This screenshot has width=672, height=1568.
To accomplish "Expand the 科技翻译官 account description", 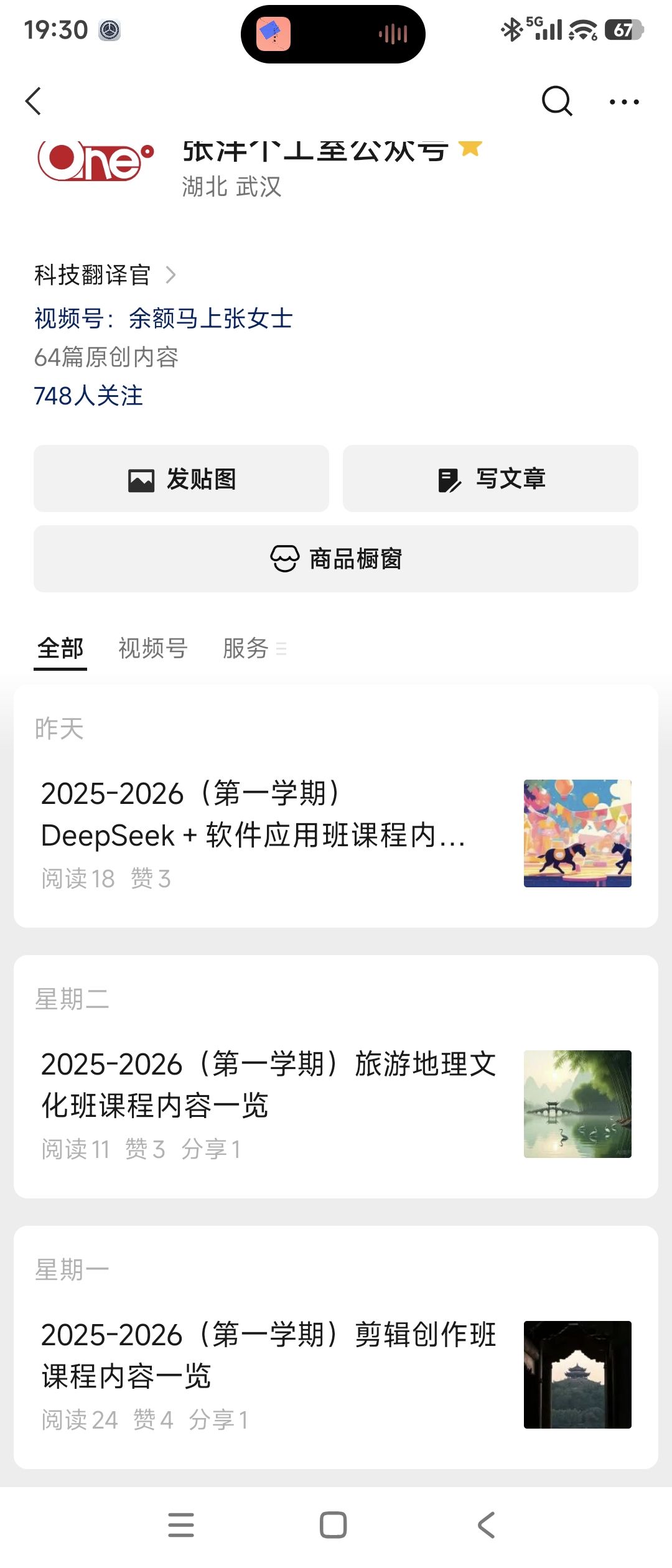I will [x=105, y=274].
